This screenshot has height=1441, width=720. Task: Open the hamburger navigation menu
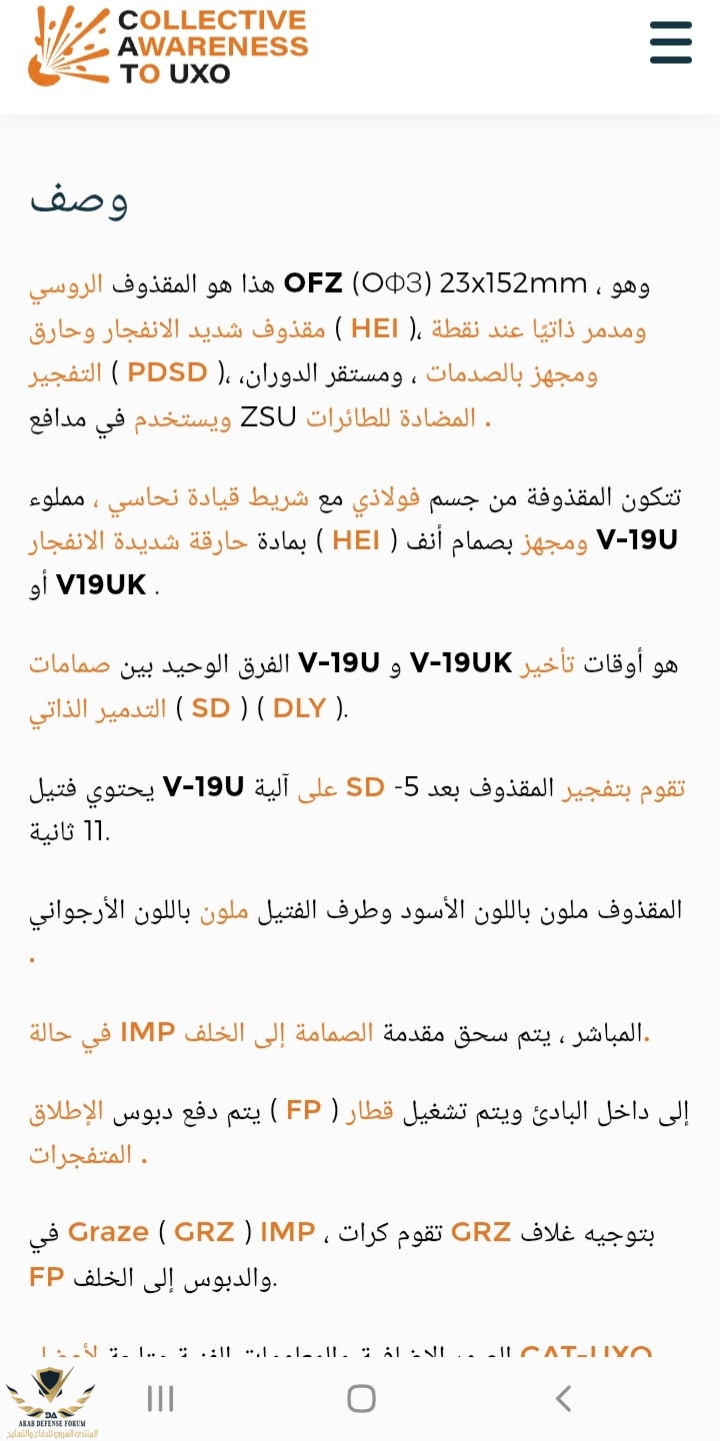(670, 43)
